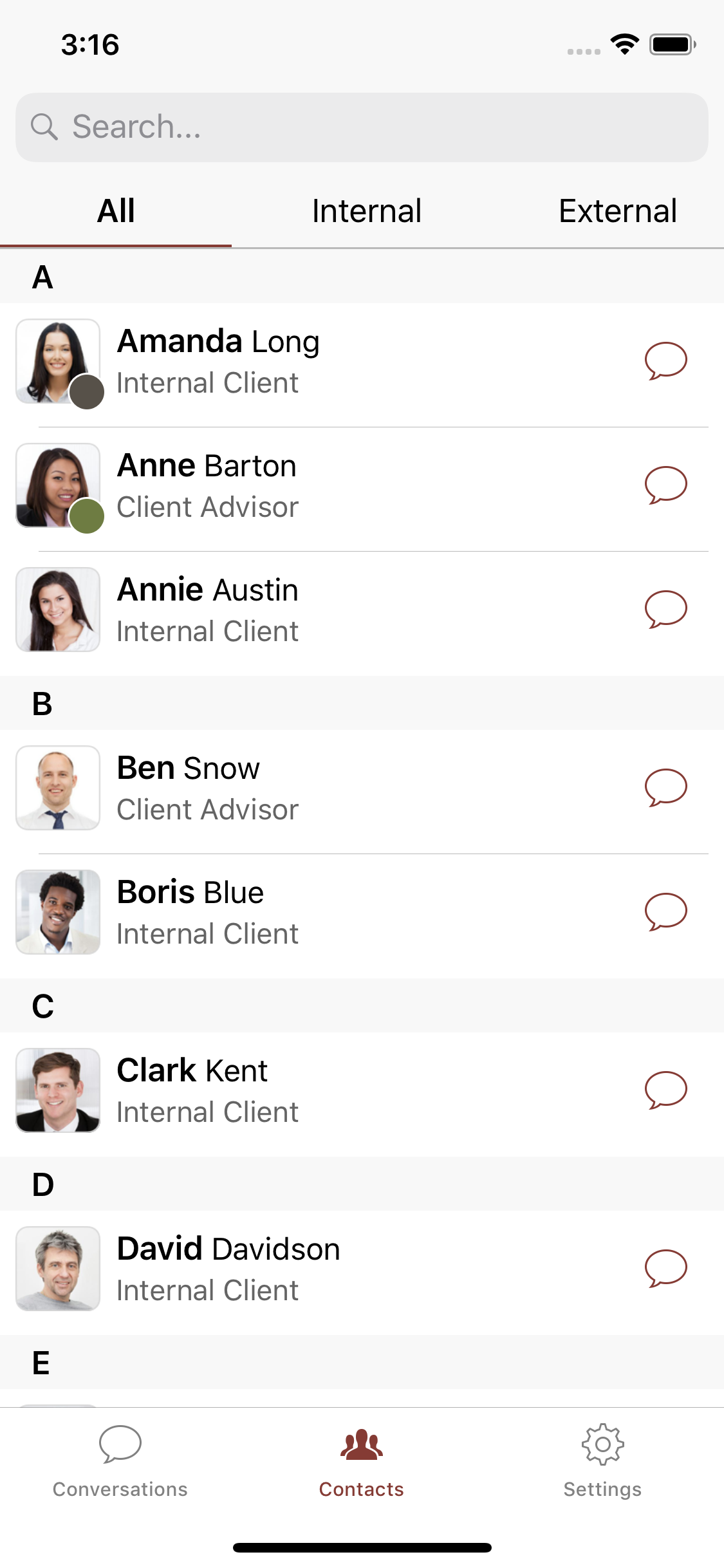Message Clark Kent via chat icon

coord(665,1090)
